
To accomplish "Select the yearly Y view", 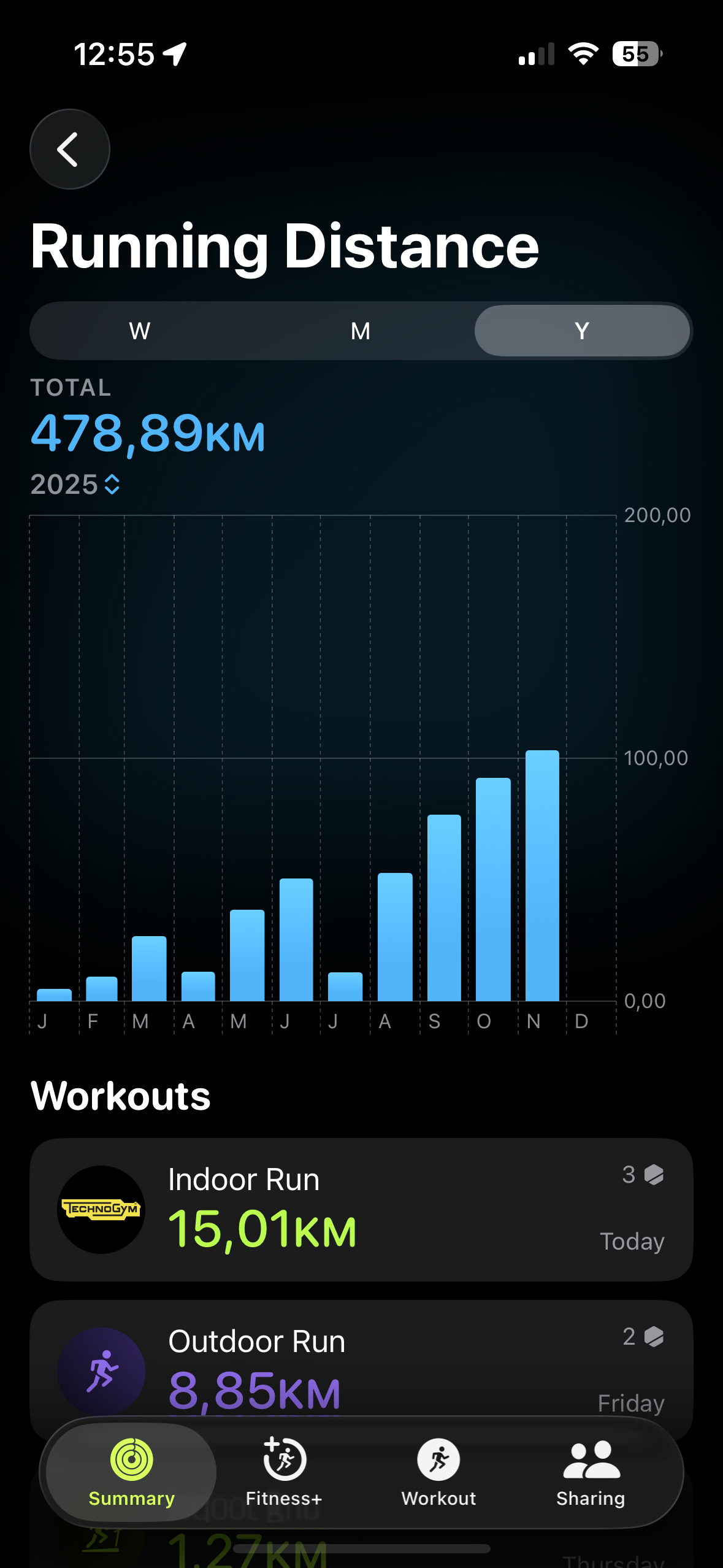I will point(582,331).
